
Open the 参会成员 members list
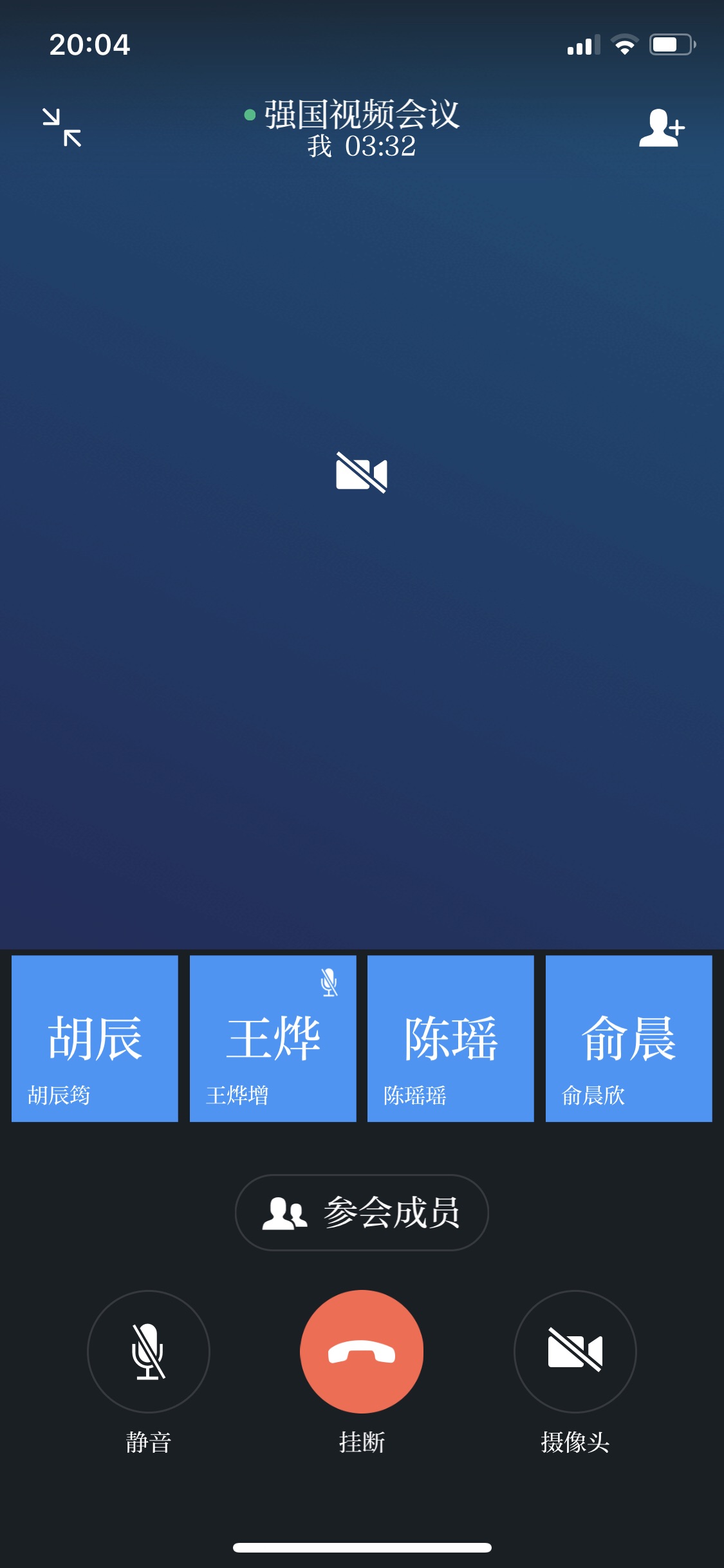point(362,1213)
